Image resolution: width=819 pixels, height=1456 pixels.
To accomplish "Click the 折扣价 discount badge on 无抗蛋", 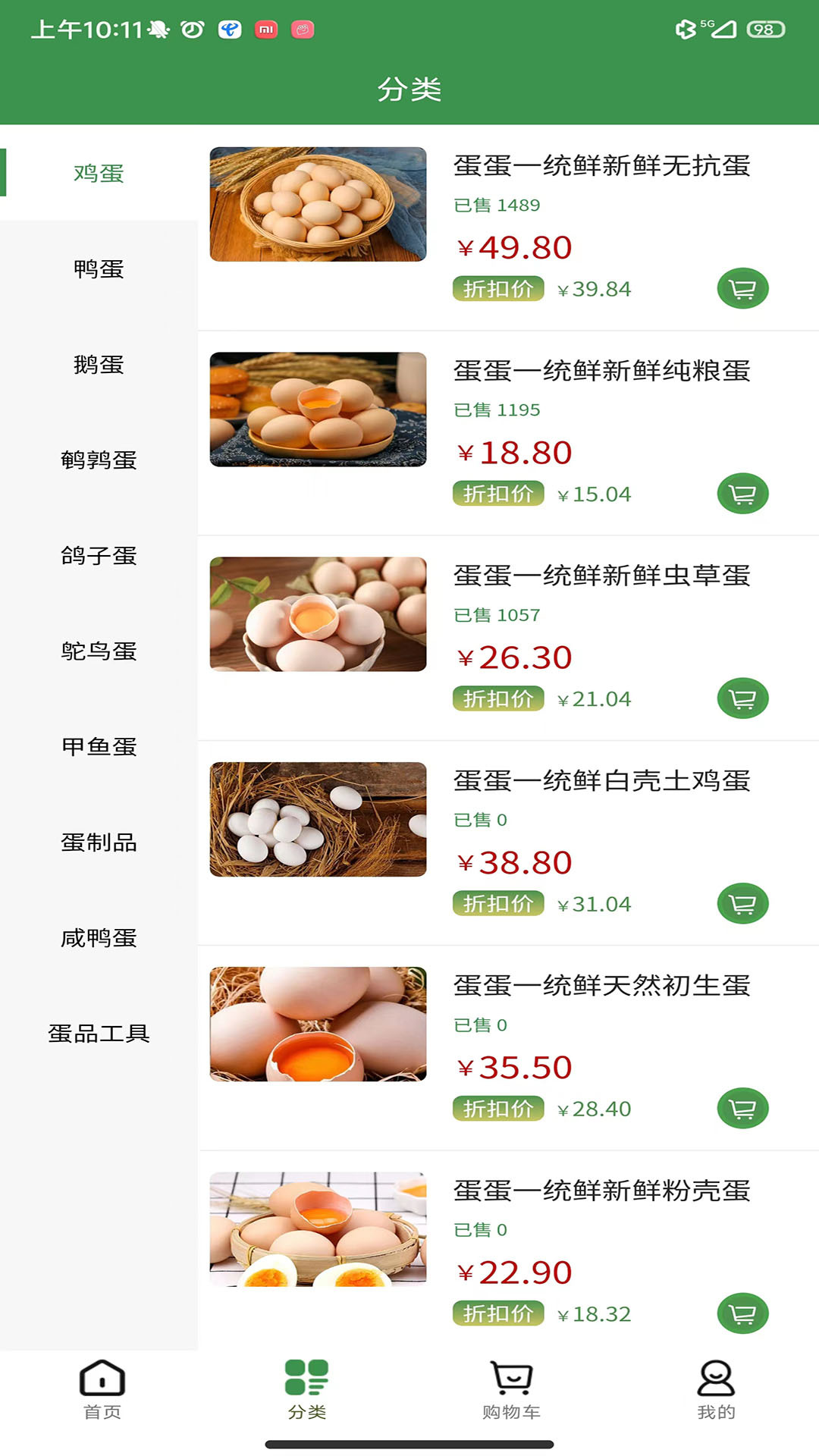I will (498, 288).
